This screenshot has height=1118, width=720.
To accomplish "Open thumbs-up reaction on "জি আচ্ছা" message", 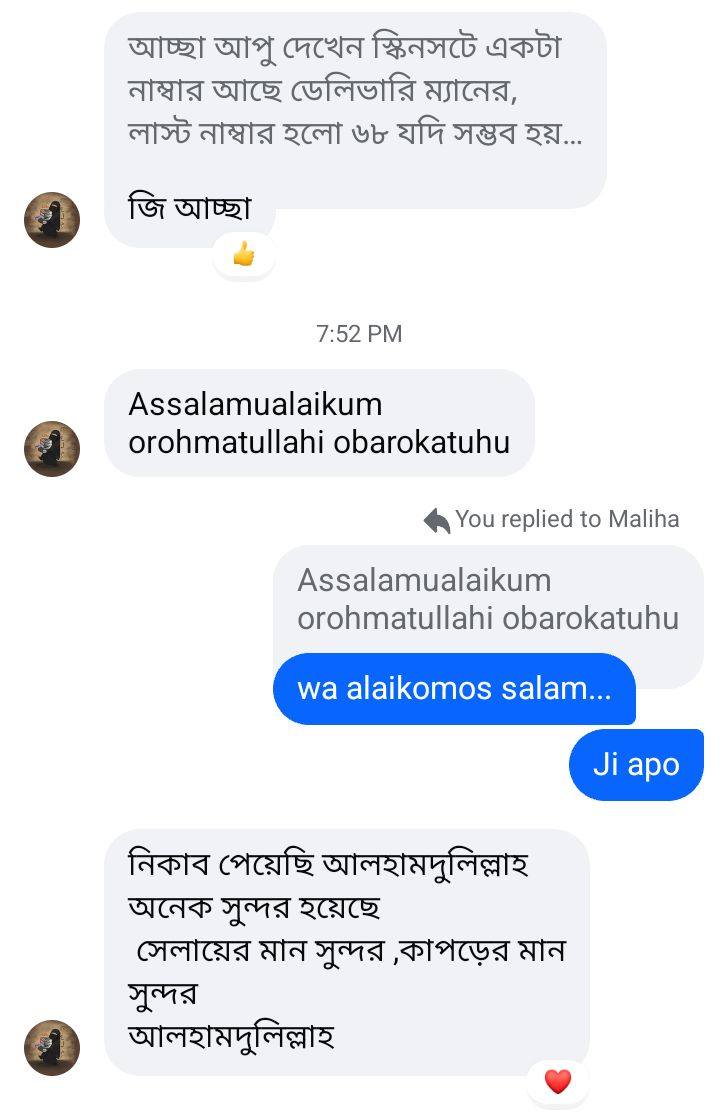I will [x=243, y=256].
